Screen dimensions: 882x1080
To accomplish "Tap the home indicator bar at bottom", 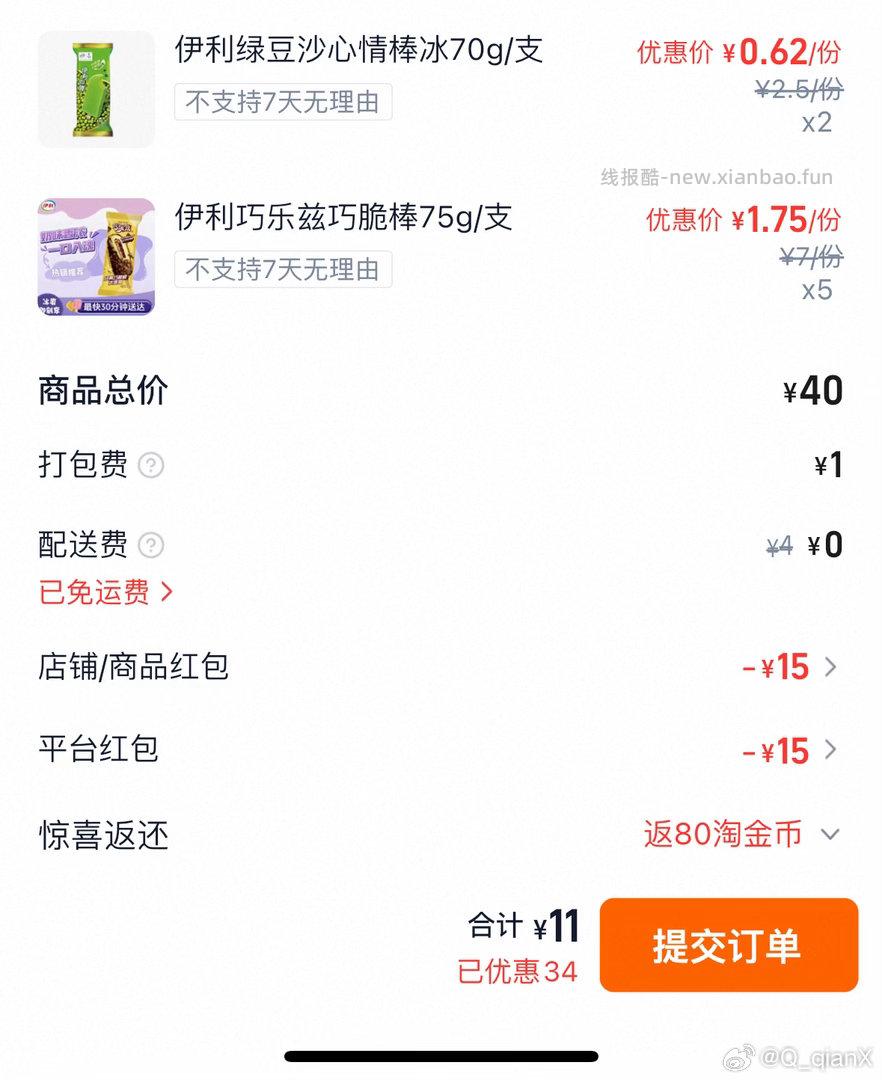I will pyautogui.click(x=441, y=1053).
